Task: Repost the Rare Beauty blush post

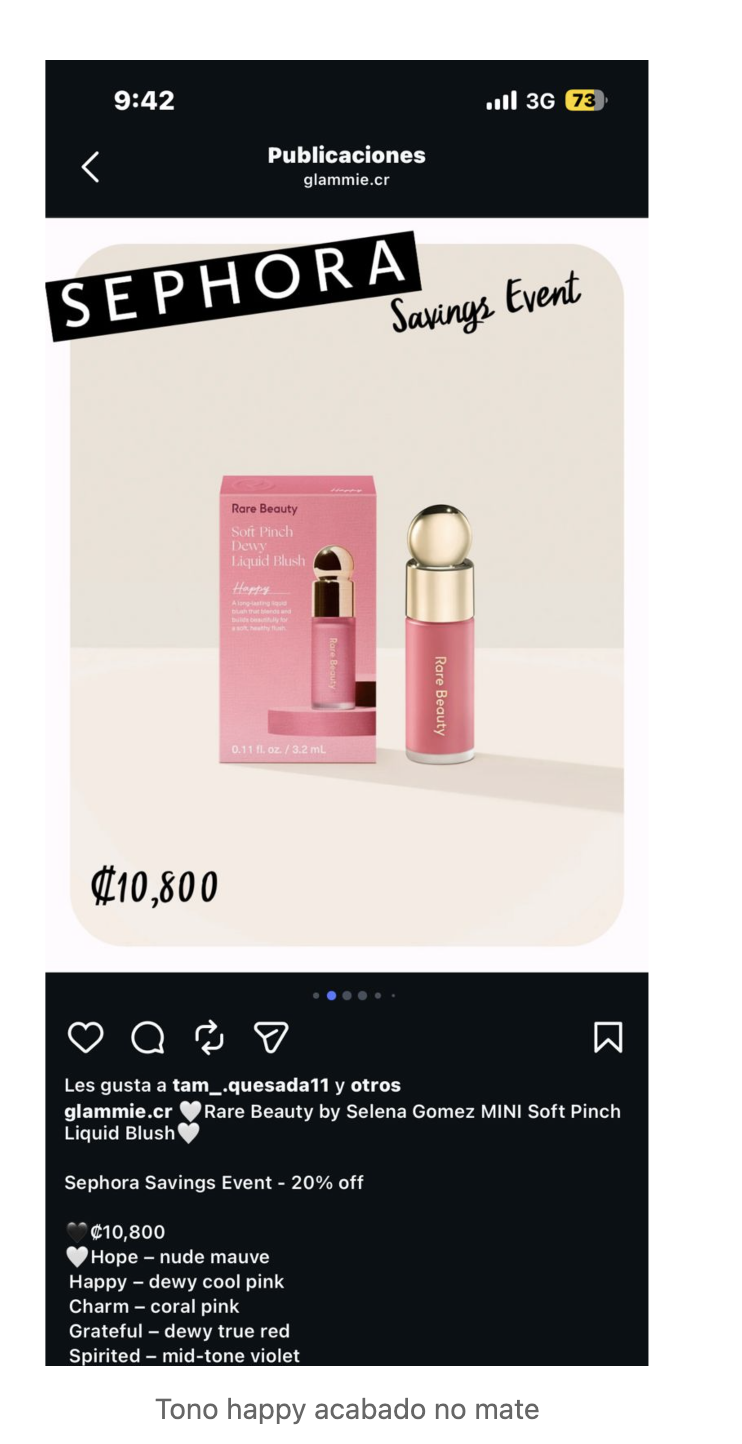Action: click(209, 1038)
